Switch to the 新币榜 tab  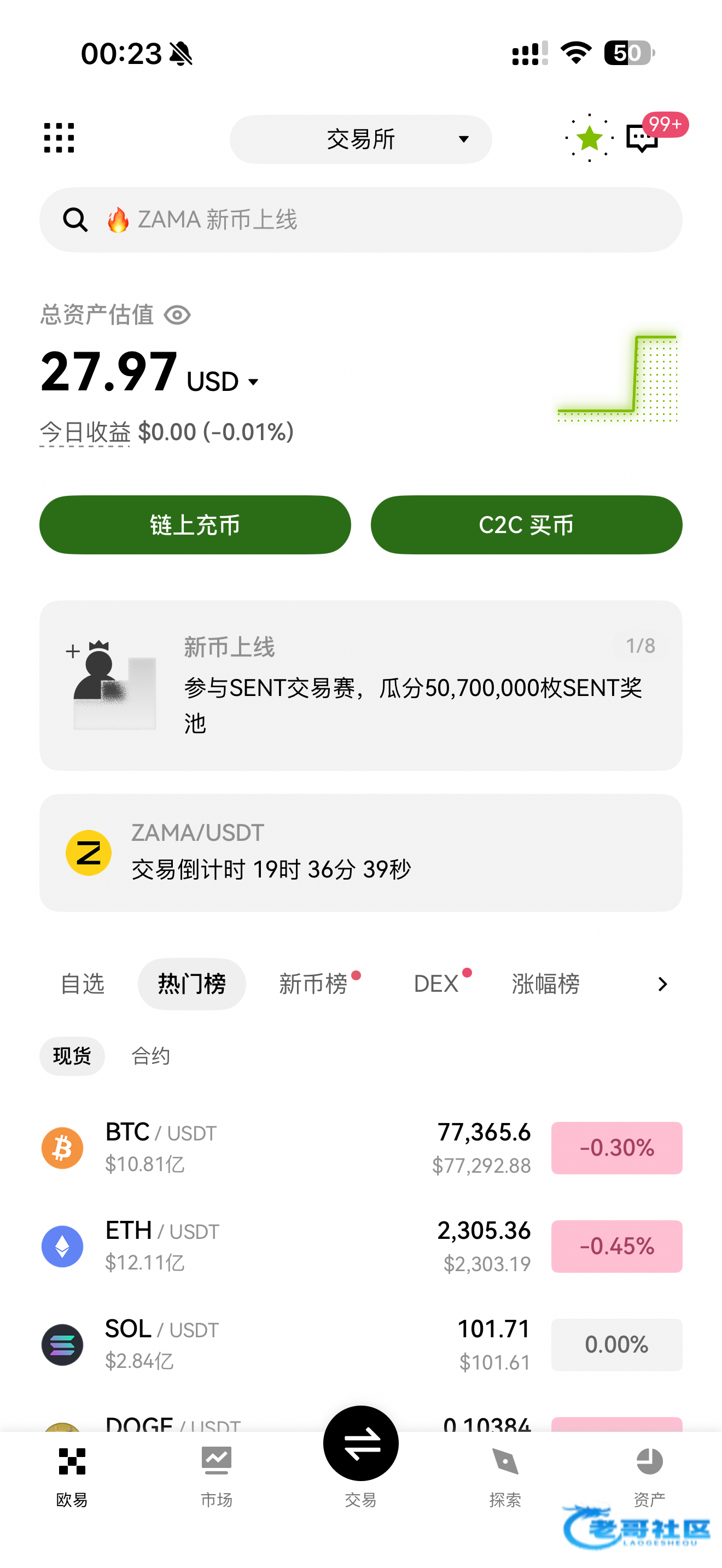tap(313, 984)
